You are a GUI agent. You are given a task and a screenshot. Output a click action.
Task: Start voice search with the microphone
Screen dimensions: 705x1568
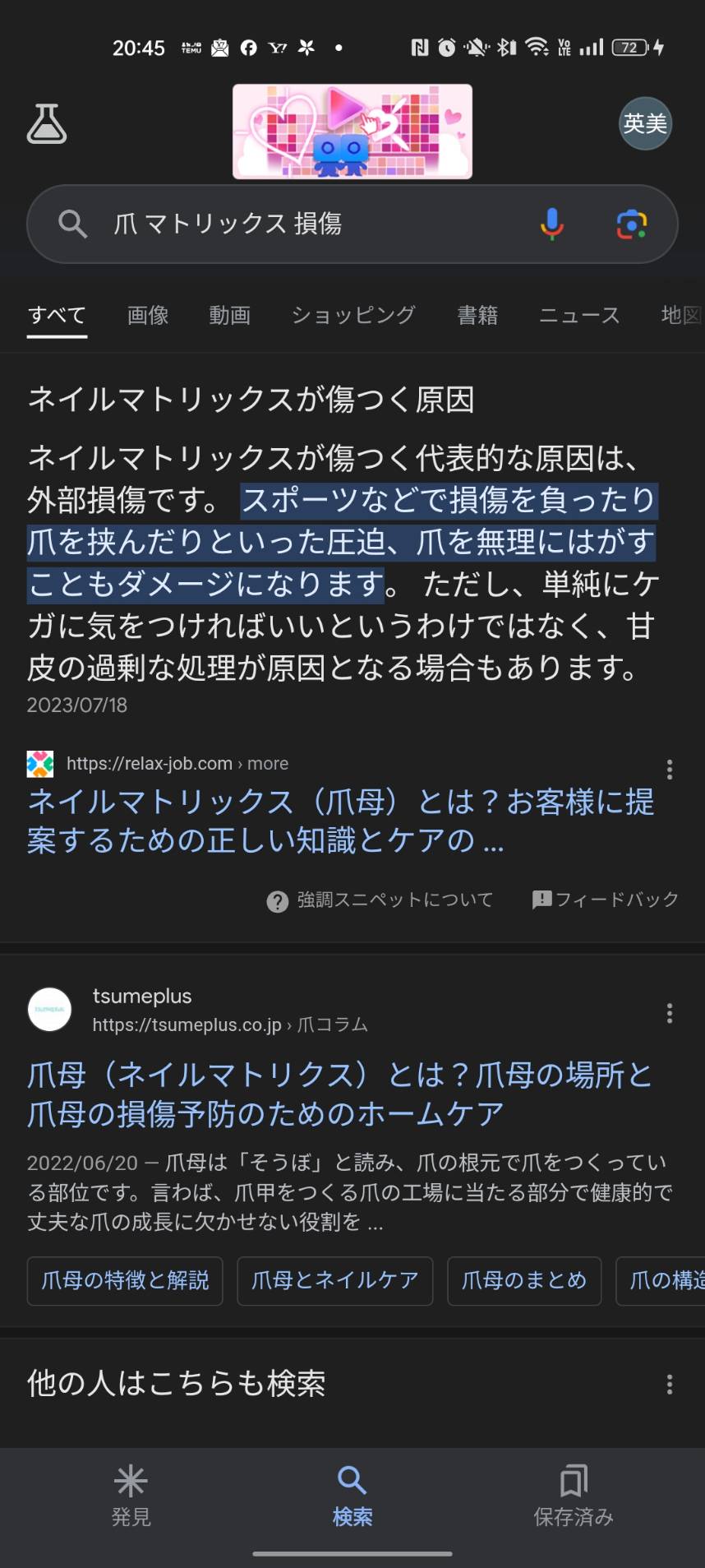pos(552,224)
